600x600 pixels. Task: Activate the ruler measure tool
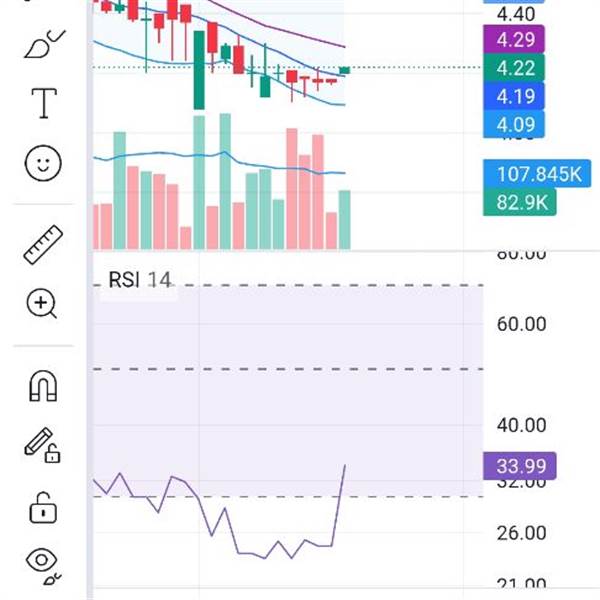pos(43,244)
